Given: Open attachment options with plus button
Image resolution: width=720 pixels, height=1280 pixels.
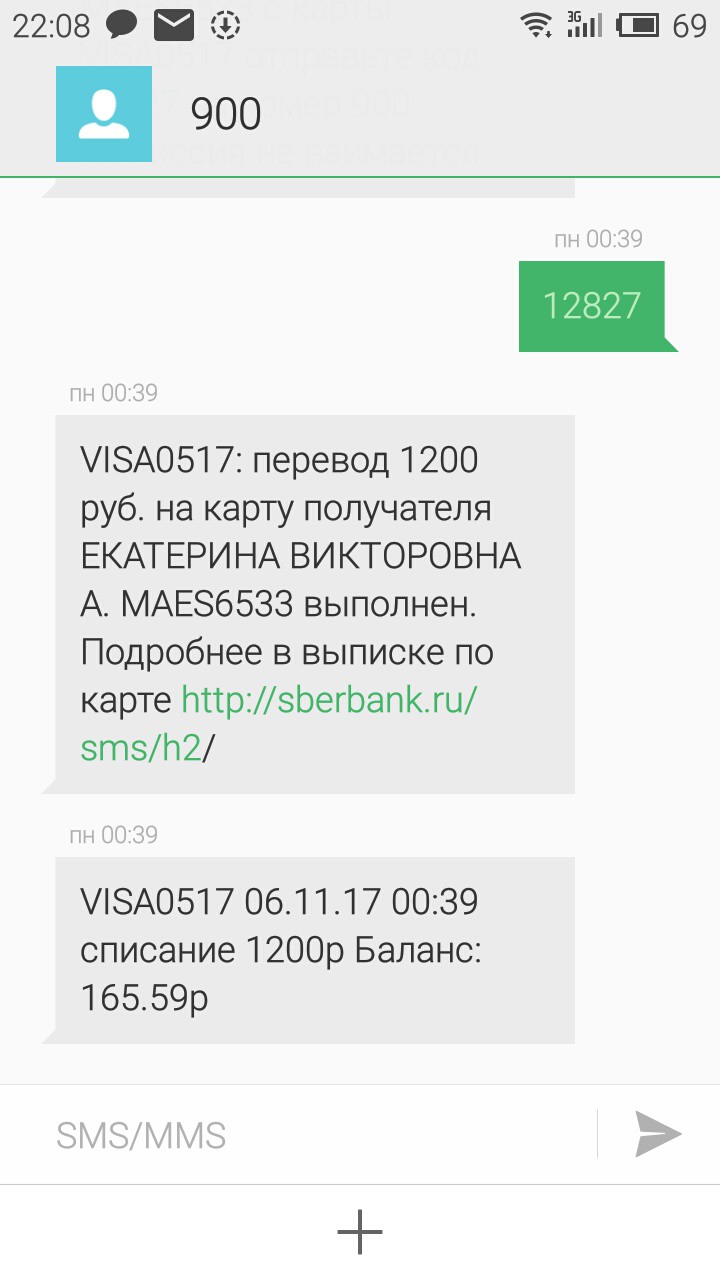Looking at the screenshot, I should [360, 1232].
